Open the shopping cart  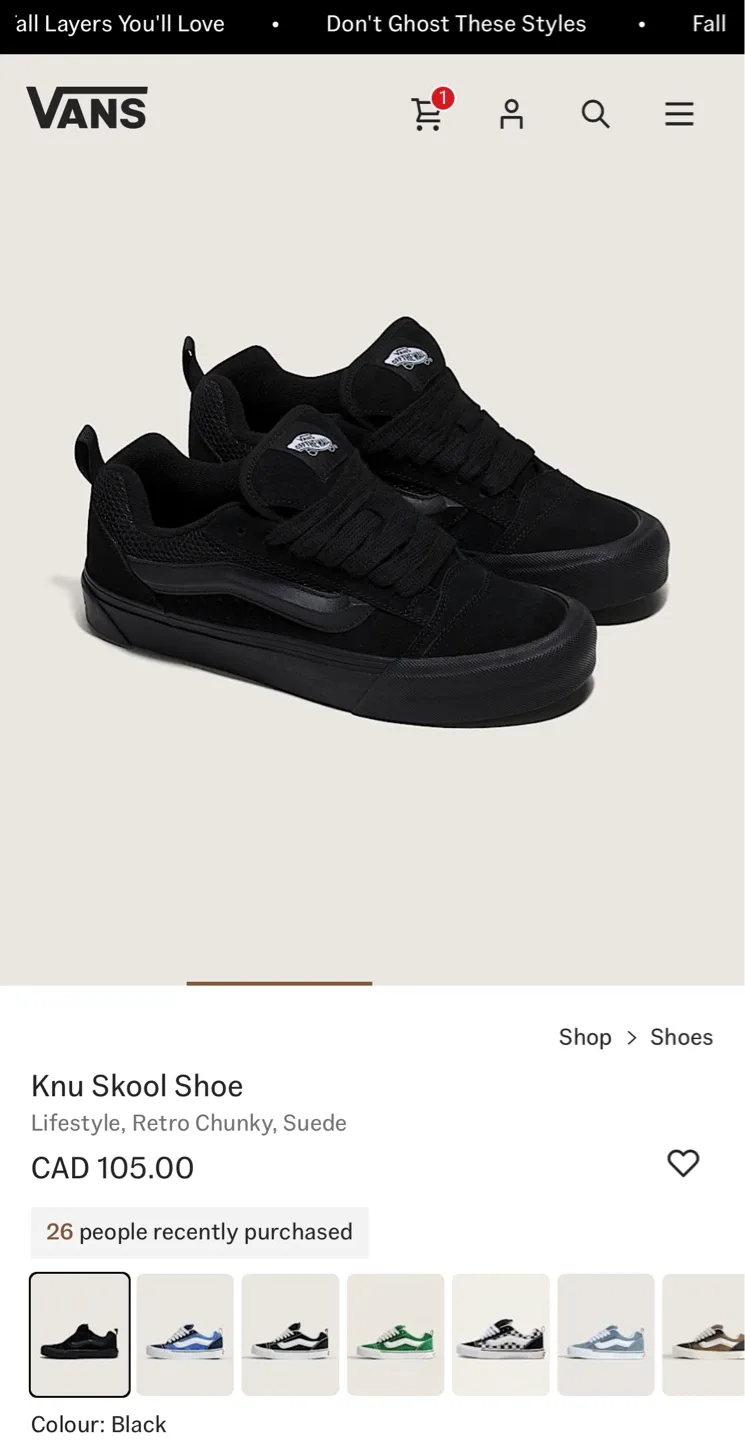coord(428,114)
